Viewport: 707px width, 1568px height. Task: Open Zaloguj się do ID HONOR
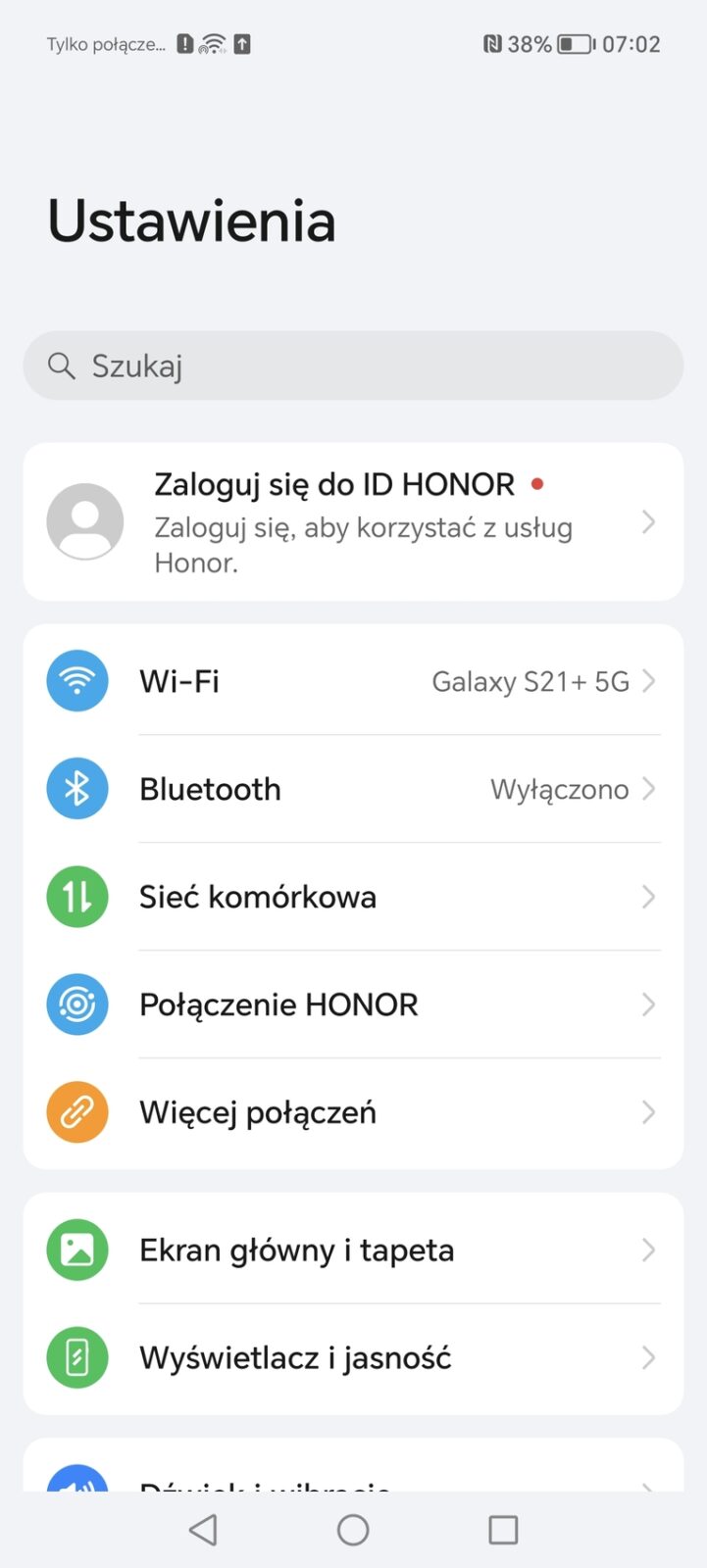tap(353, 521)
